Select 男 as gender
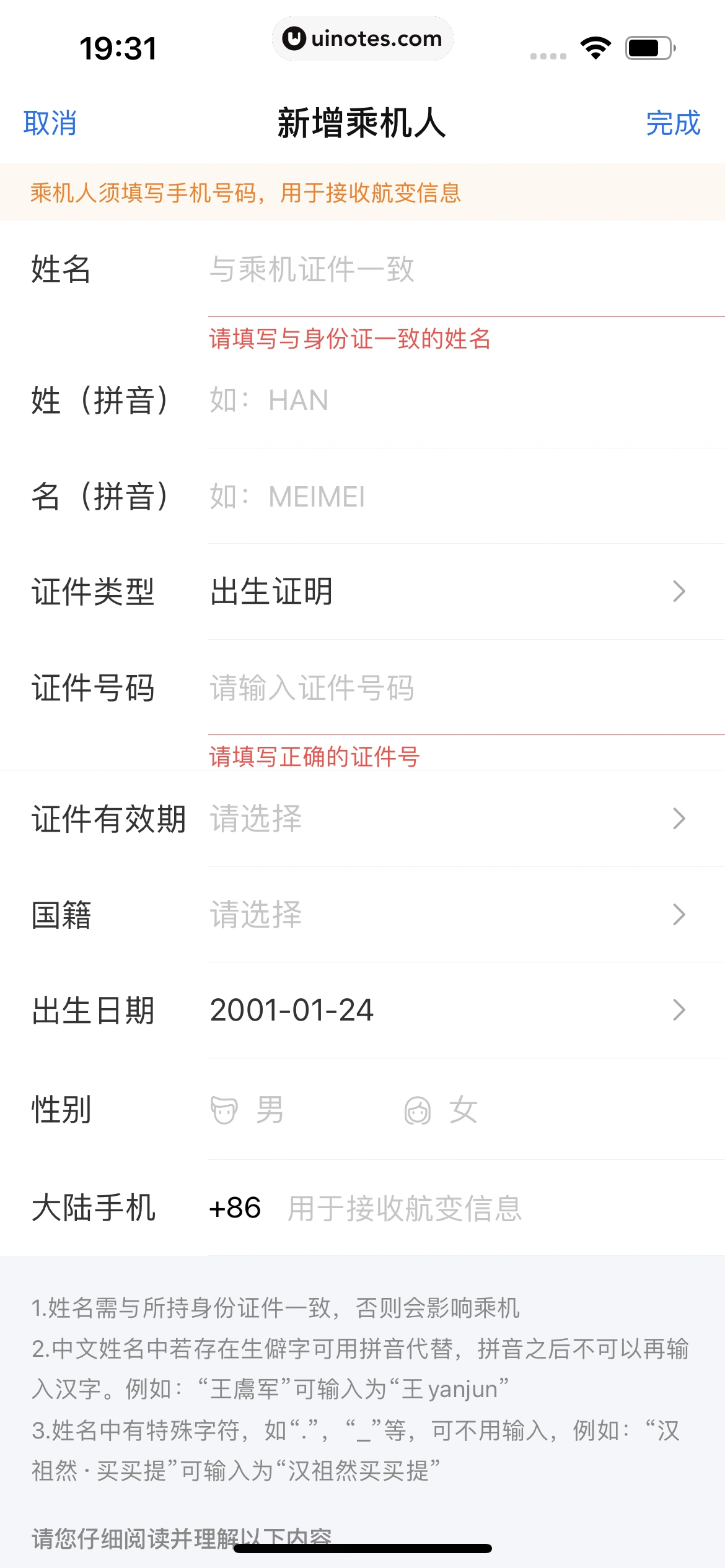The height and width of the screenshot is (1568, 725). pos(248,1110)
